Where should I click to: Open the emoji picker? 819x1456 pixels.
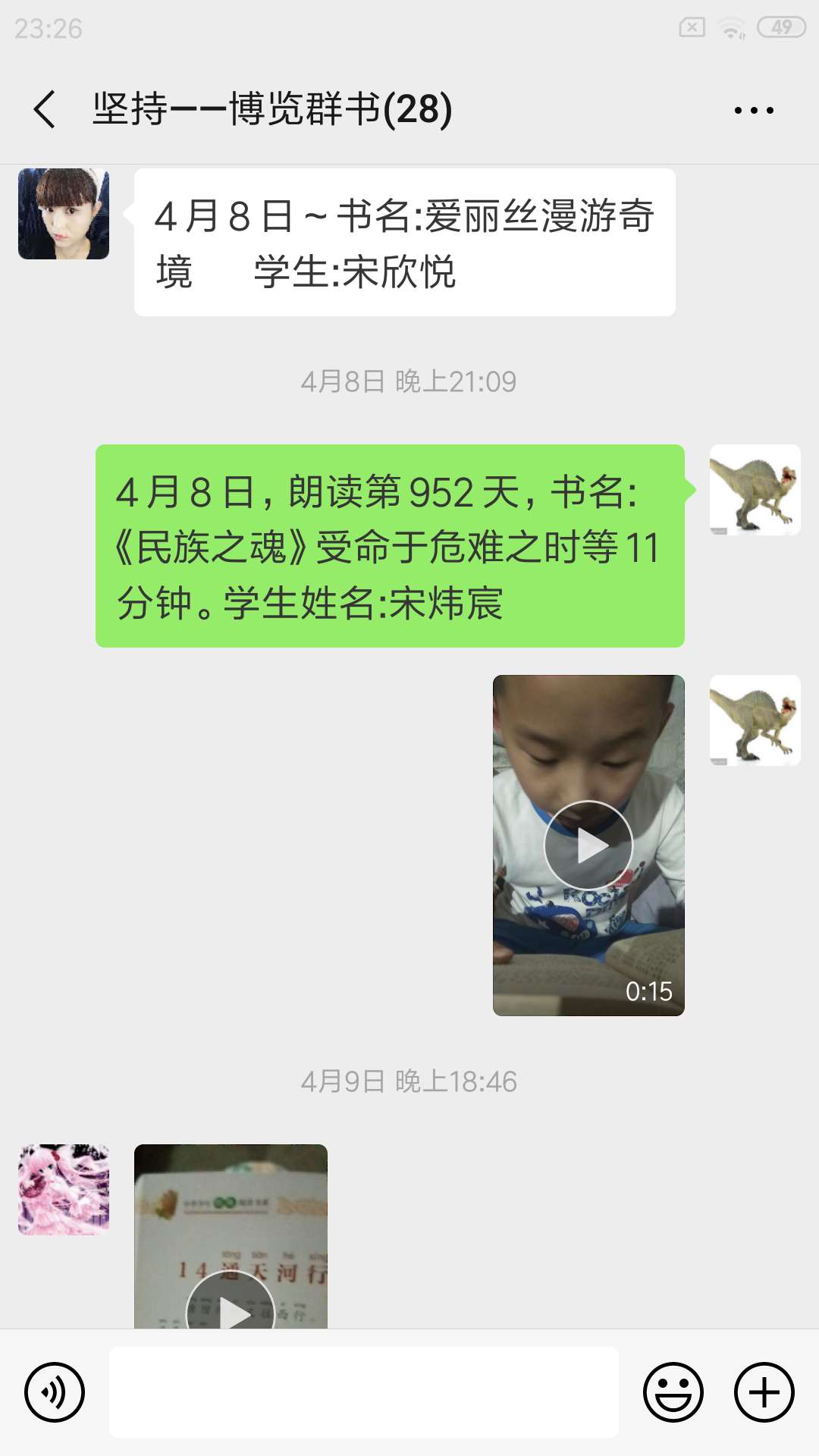673,1392
